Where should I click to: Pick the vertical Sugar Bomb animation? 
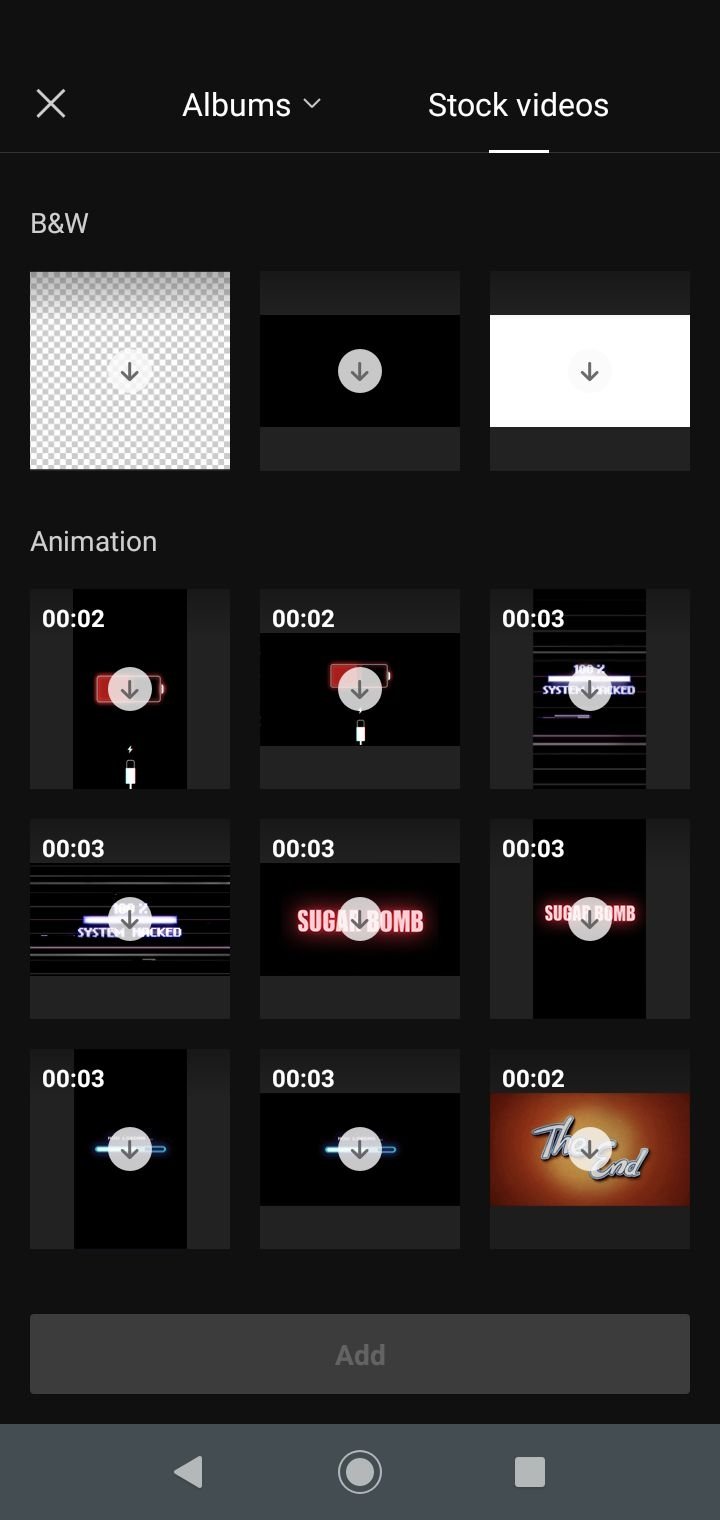point(590,919)
